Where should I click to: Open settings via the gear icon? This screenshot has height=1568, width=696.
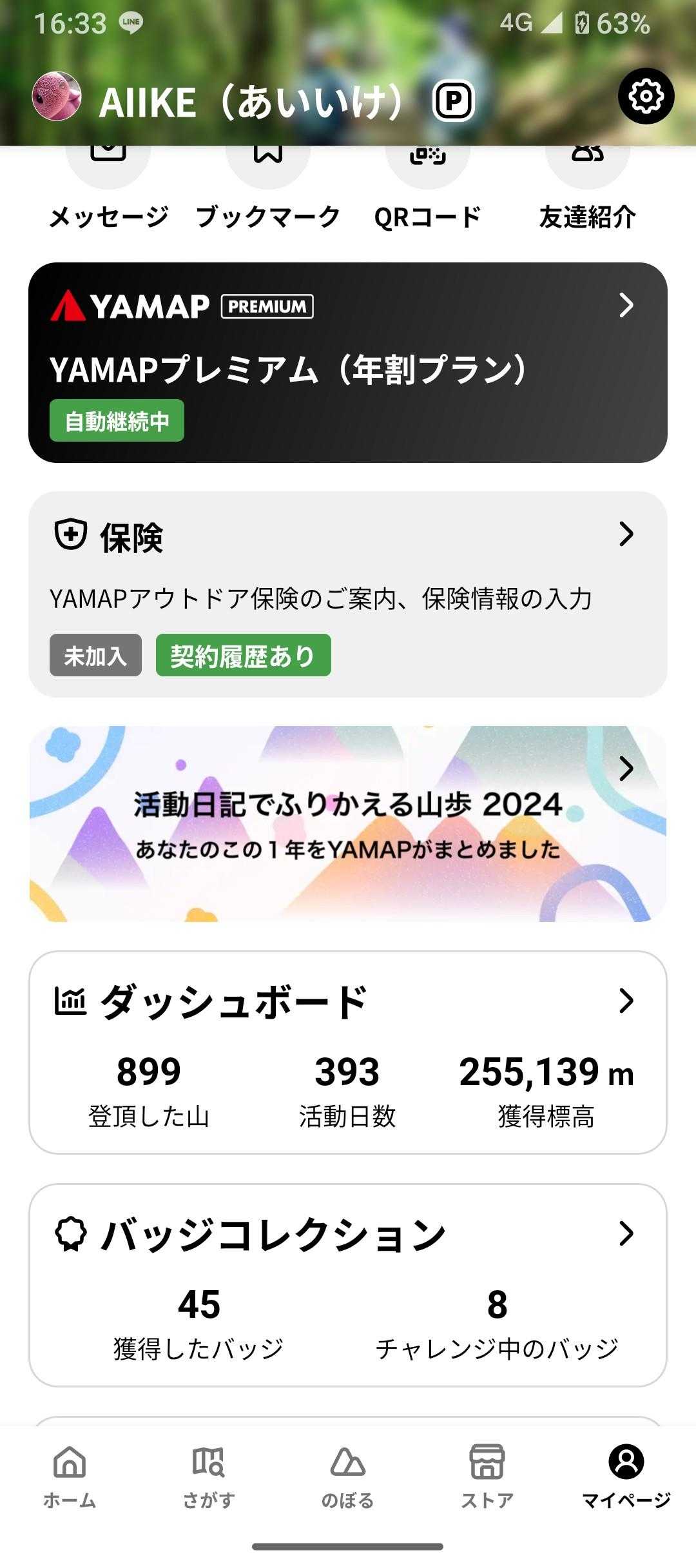[x=646, y=96]
